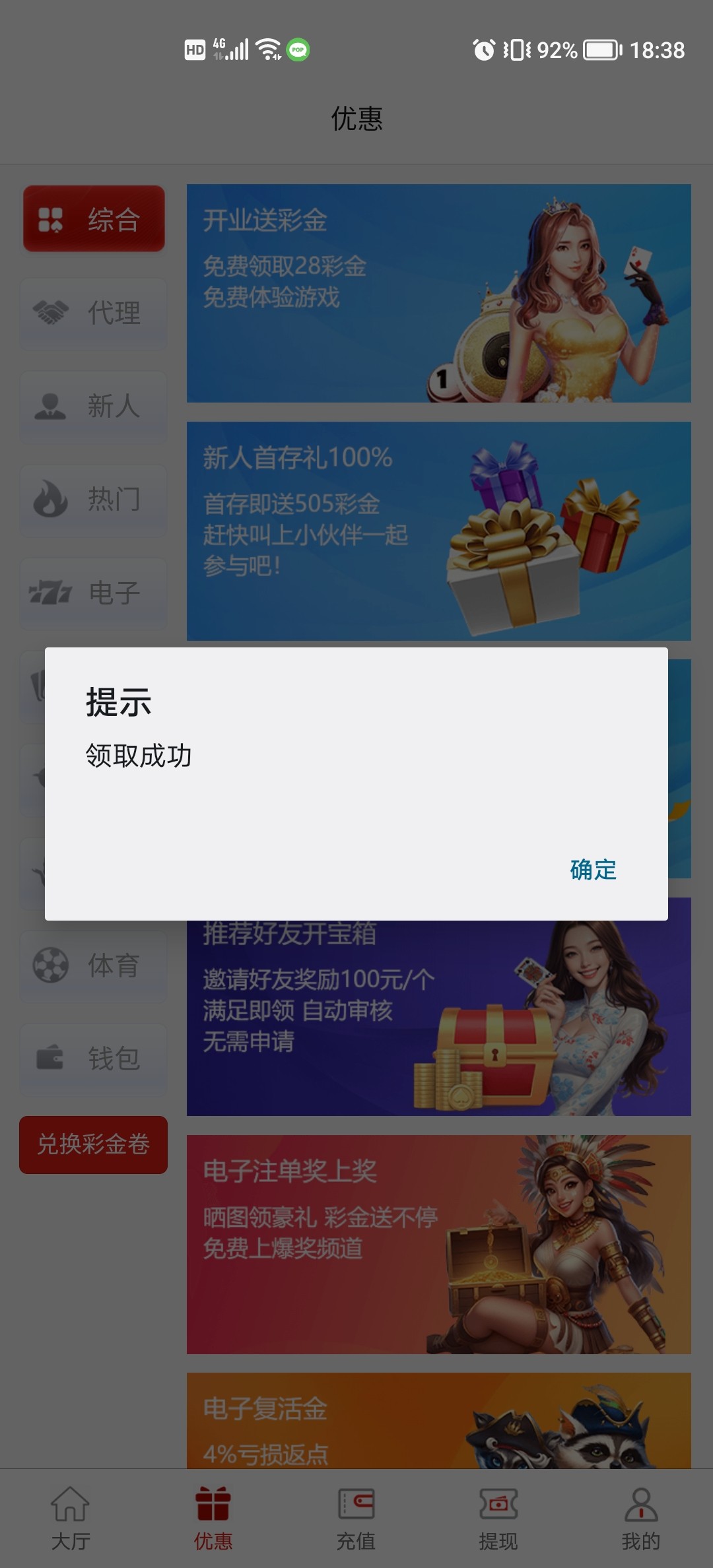Tap the 兑换彩金卷 button
This screenshot has height=1568, width=713.
(94, 1144)
